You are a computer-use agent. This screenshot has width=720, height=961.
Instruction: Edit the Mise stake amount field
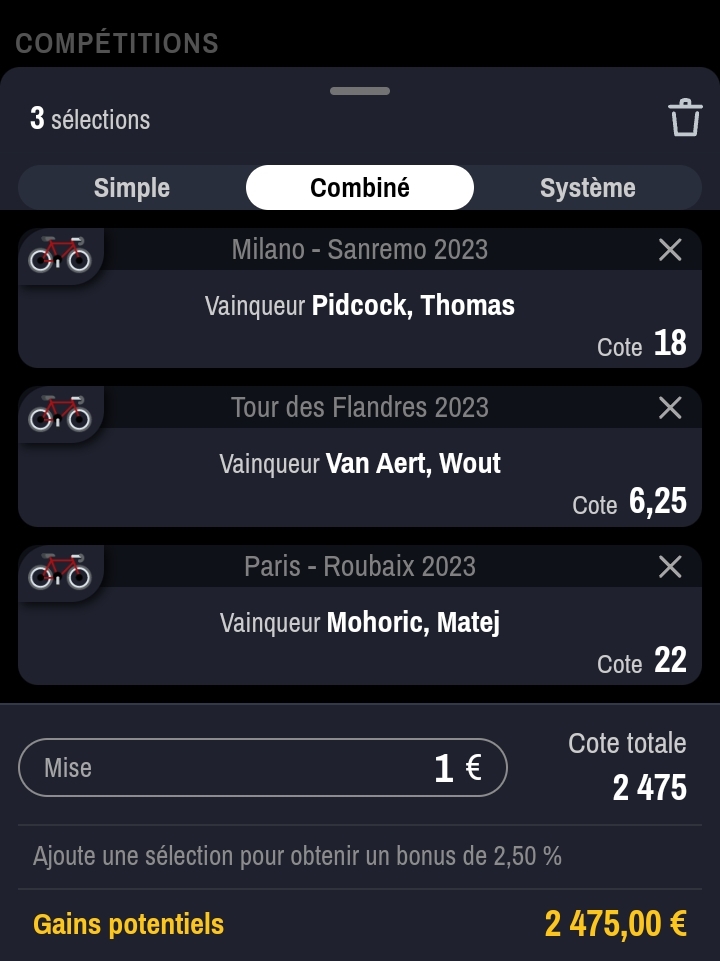coord(262,768)
